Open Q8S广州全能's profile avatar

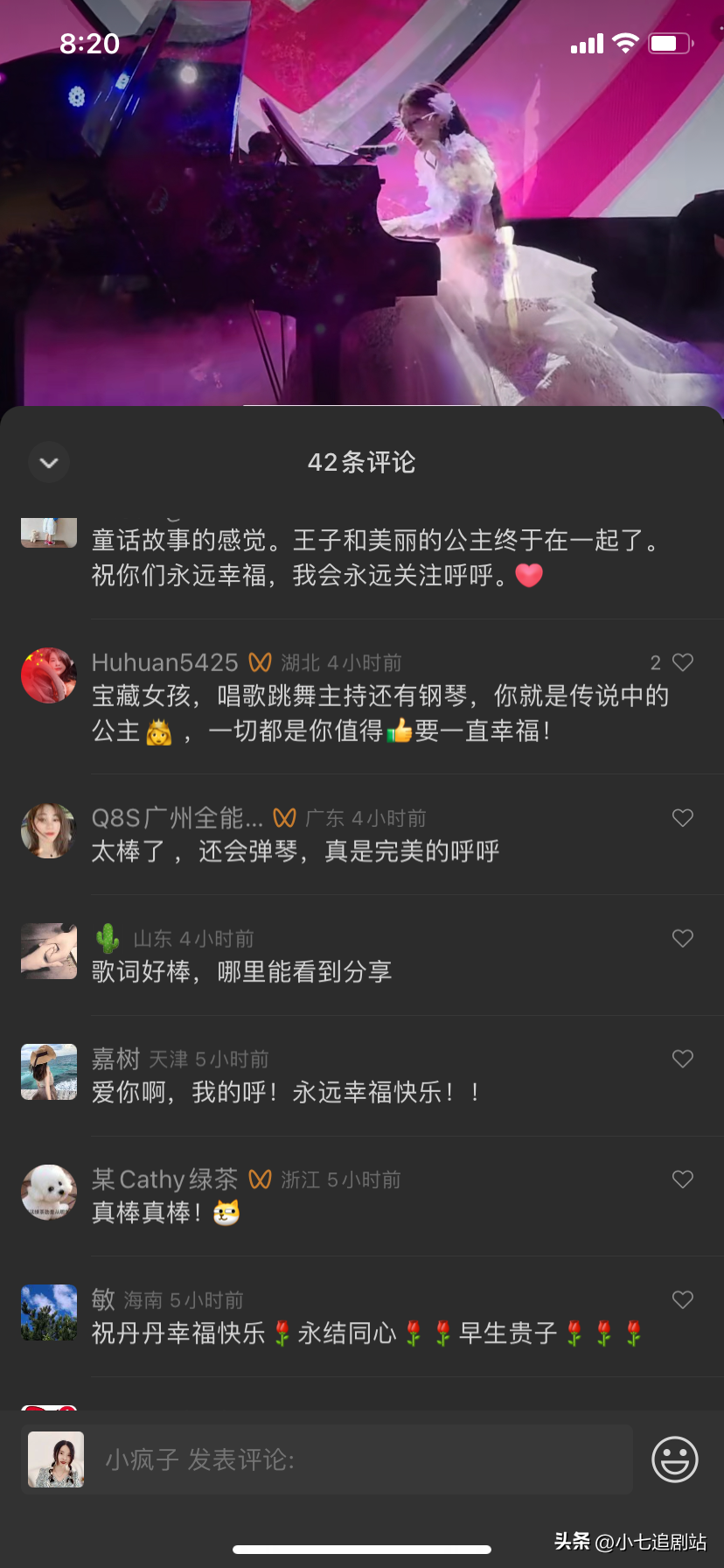coord(49,830)
